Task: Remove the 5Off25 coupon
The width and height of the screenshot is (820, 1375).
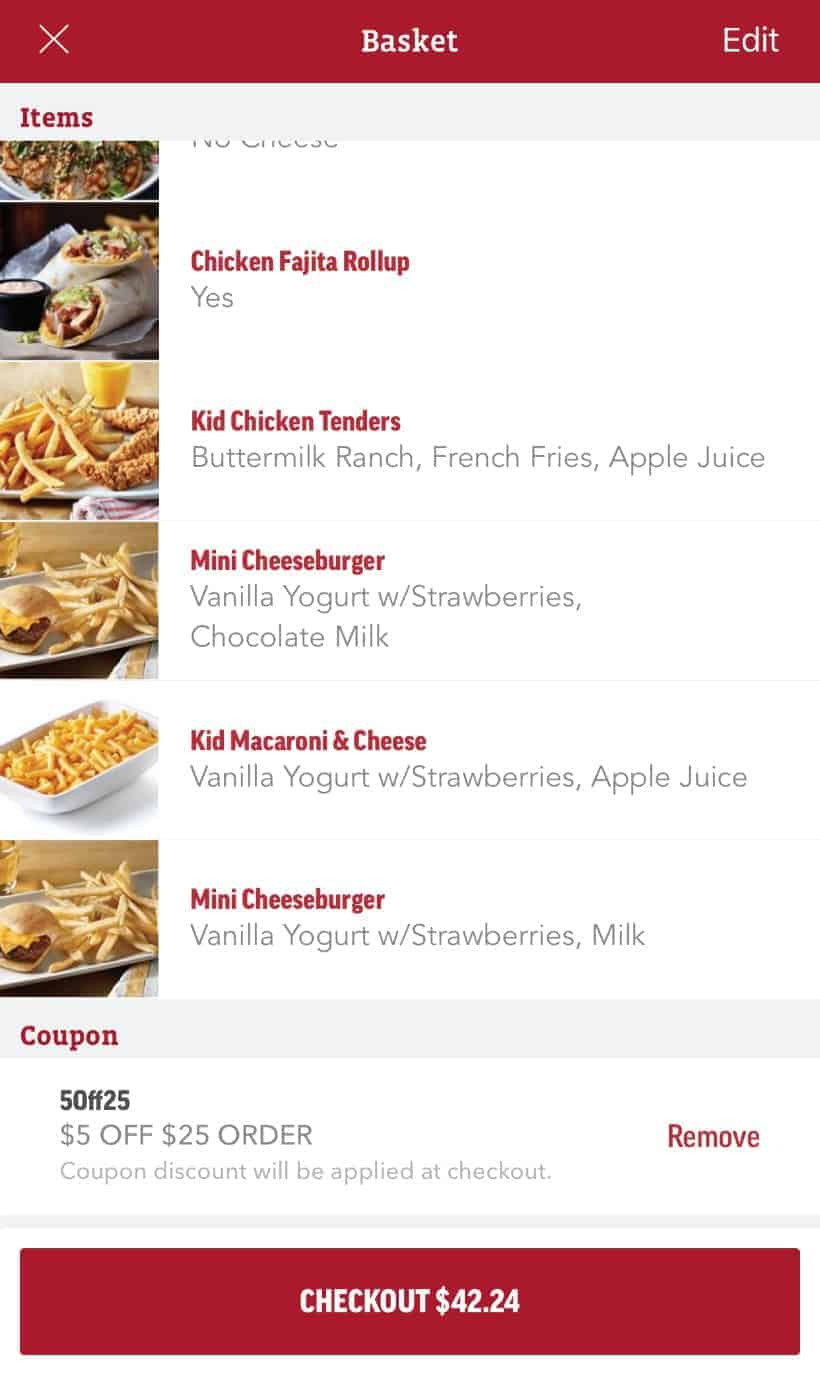Action: click(x=713, y=1137)
